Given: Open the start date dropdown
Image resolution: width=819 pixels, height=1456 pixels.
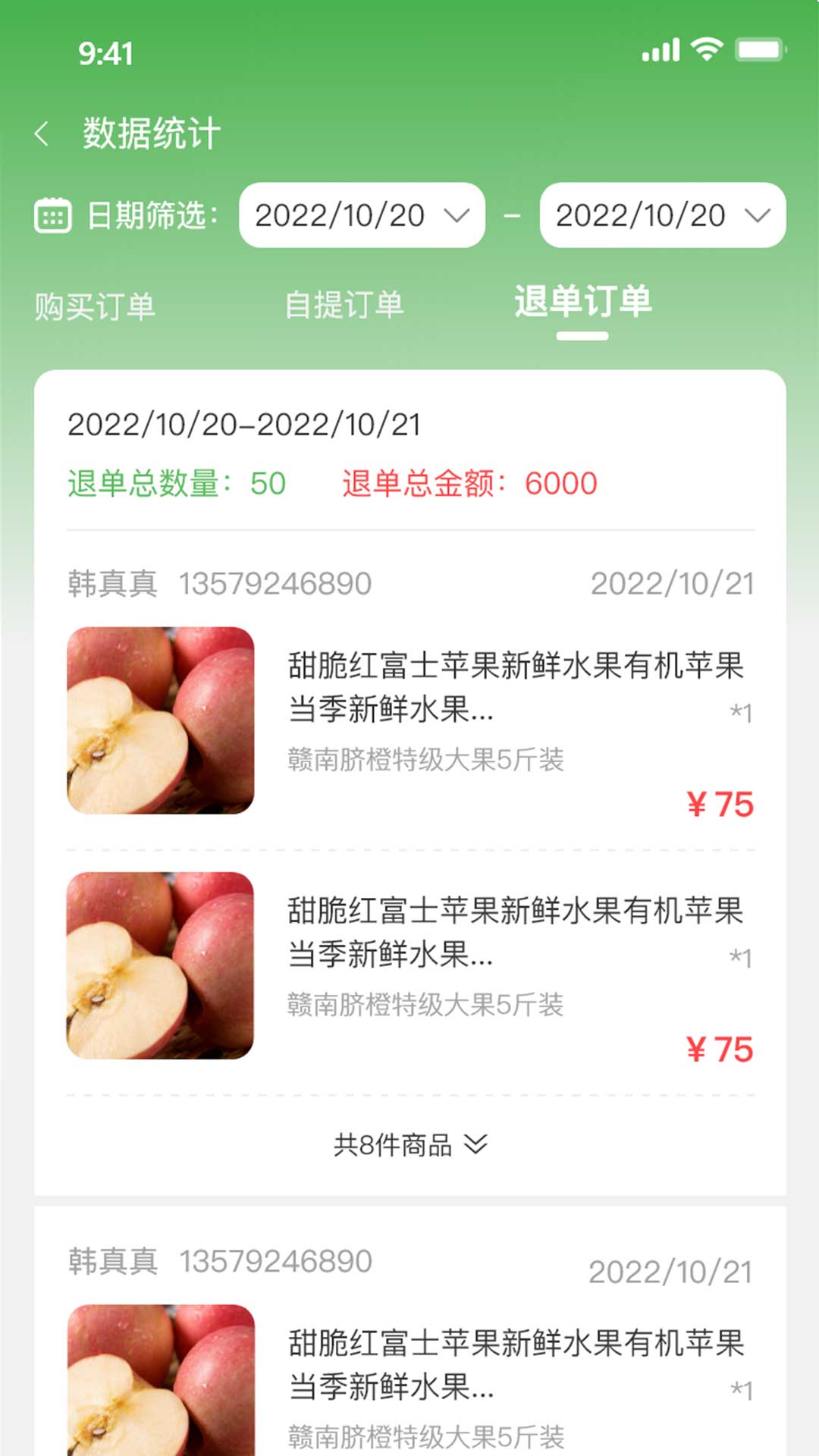Looking at the screenshot, I should coord(362,215).
